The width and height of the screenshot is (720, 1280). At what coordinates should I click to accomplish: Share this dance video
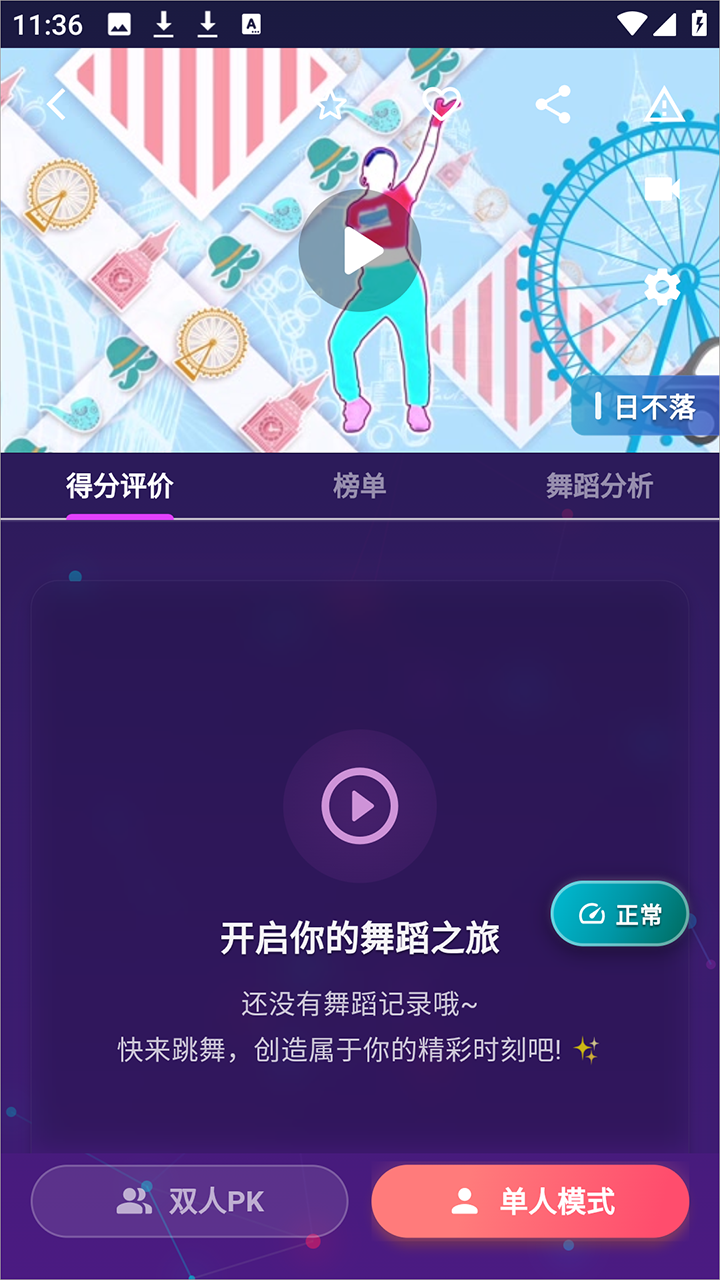[x=552, y=104]
